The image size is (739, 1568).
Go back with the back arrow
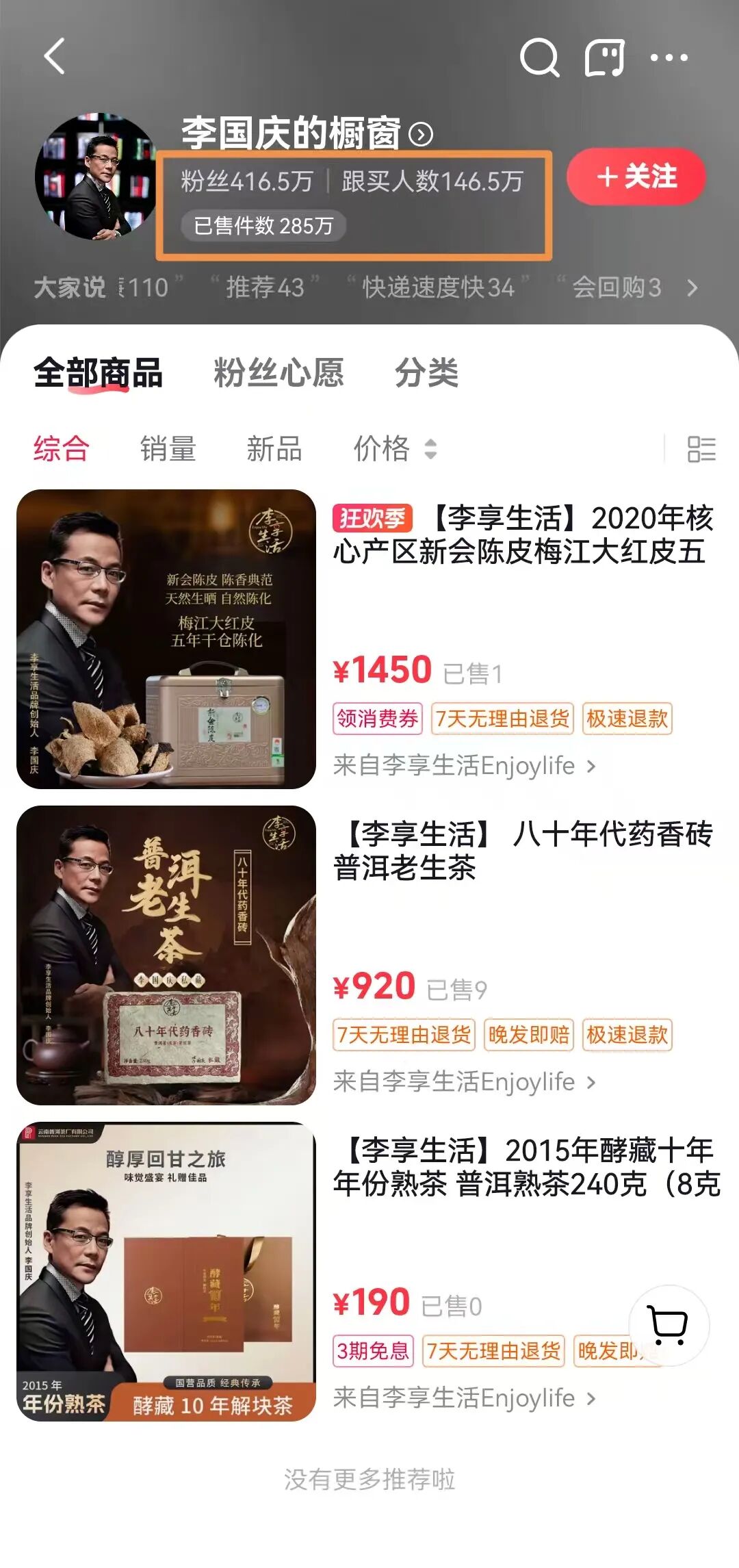(55, 56)
